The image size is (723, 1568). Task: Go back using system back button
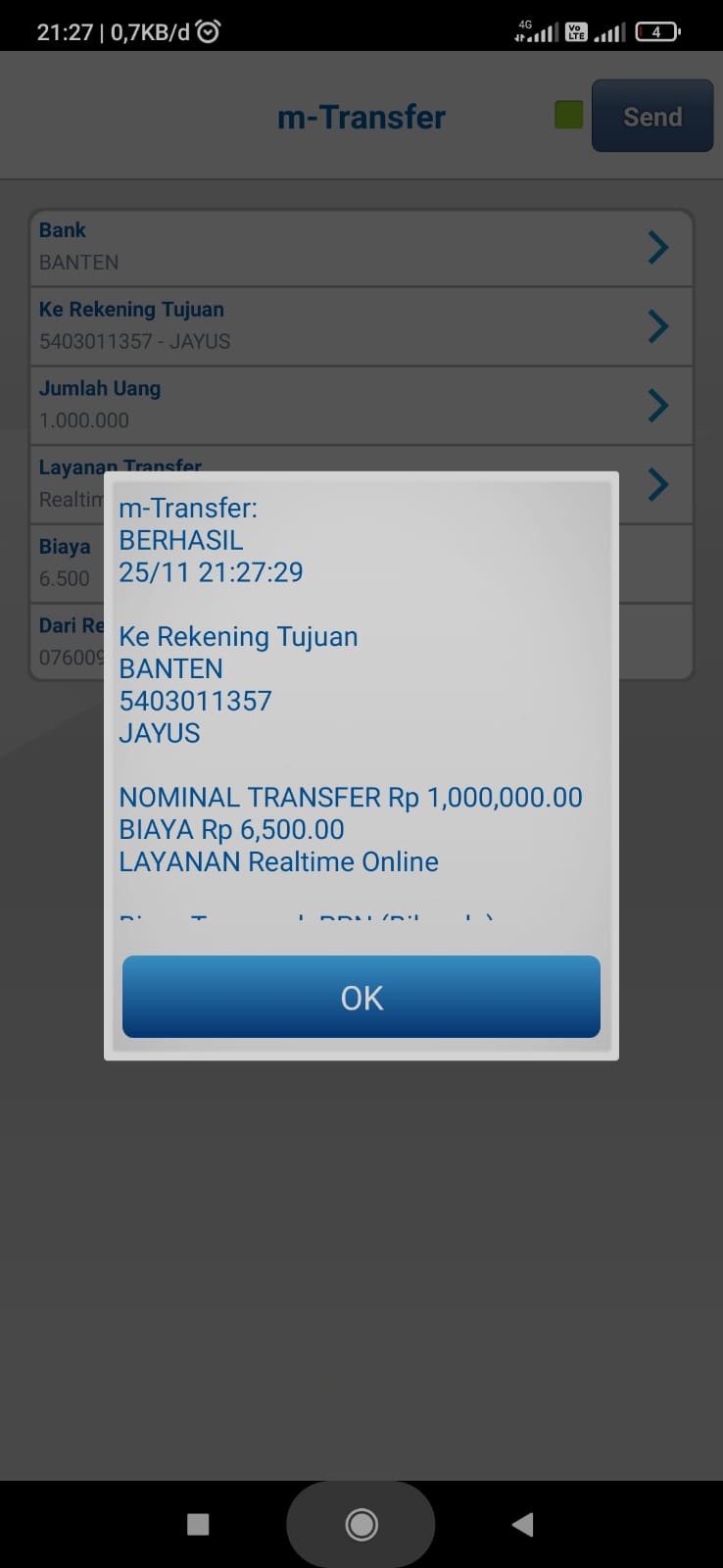click(522, 1524)
